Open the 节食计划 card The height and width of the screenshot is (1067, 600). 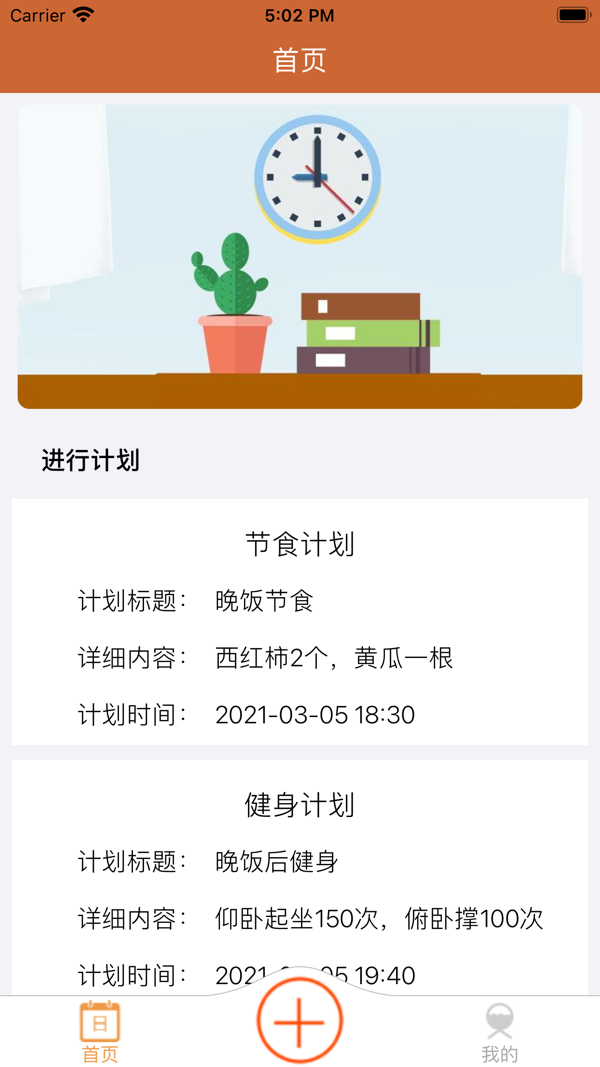pos(300,622)
